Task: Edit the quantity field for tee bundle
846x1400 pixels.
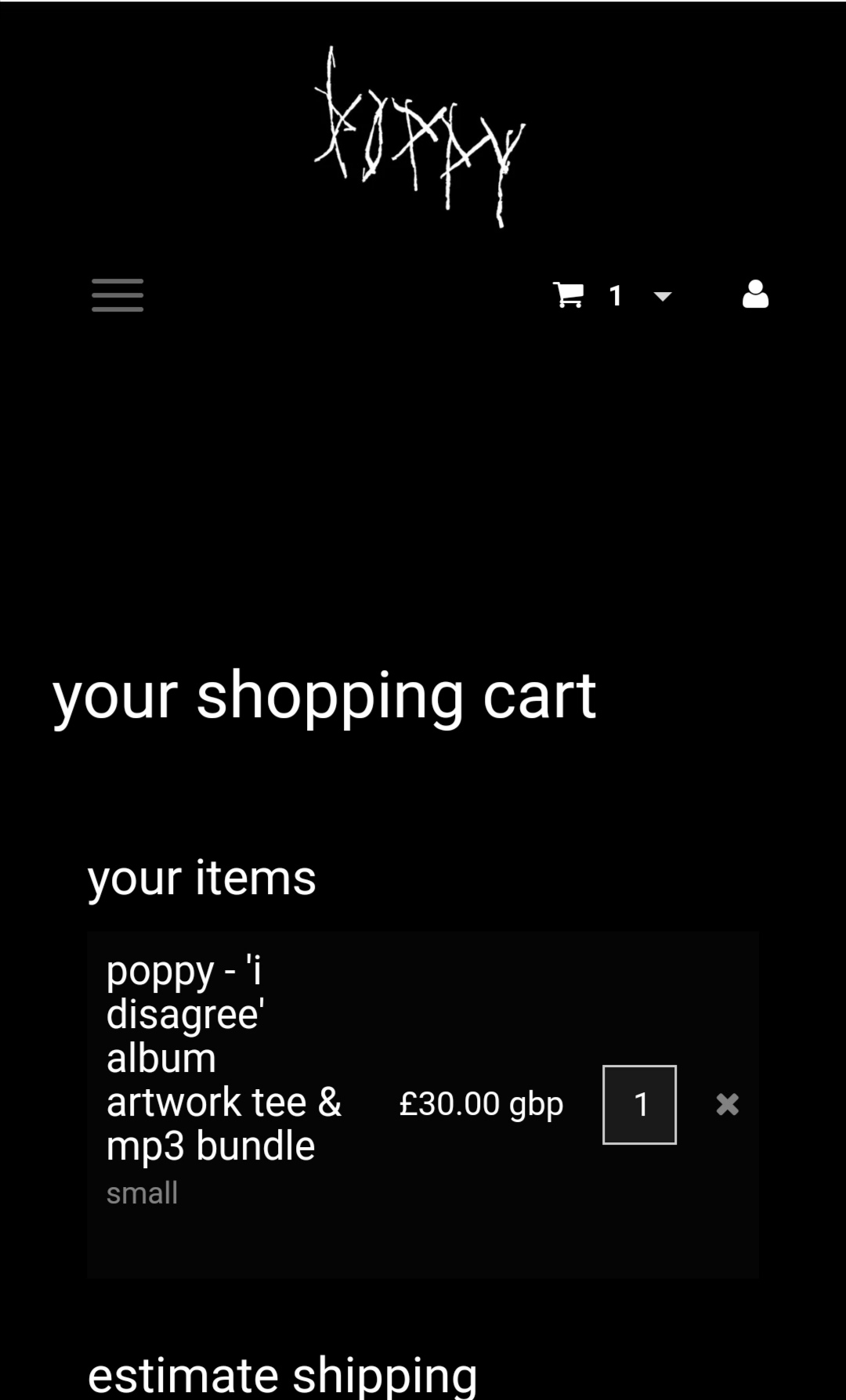Action: point(639,1104)
